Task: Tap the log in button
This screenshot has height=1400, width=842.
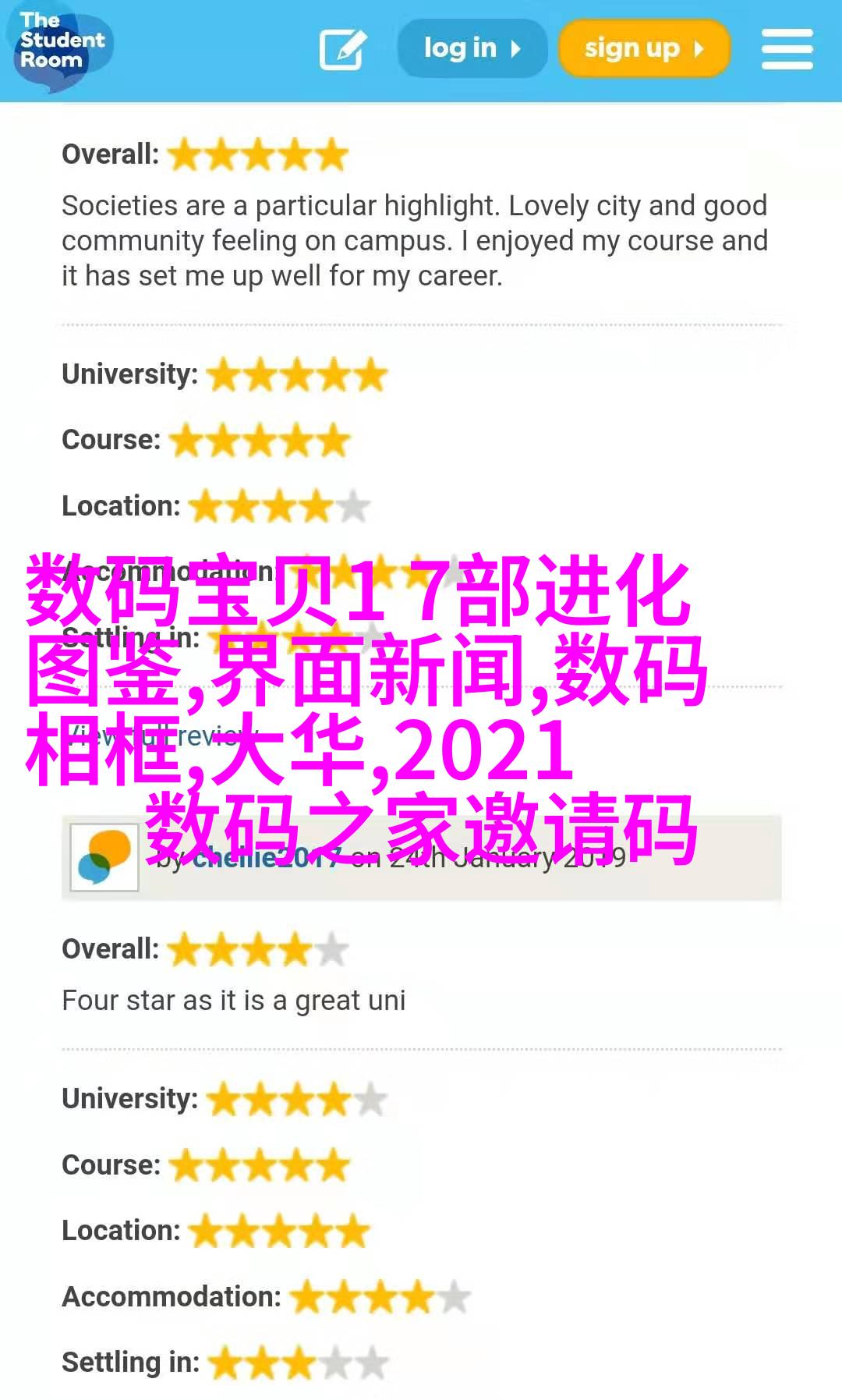Action: click(x=472, y=48)
